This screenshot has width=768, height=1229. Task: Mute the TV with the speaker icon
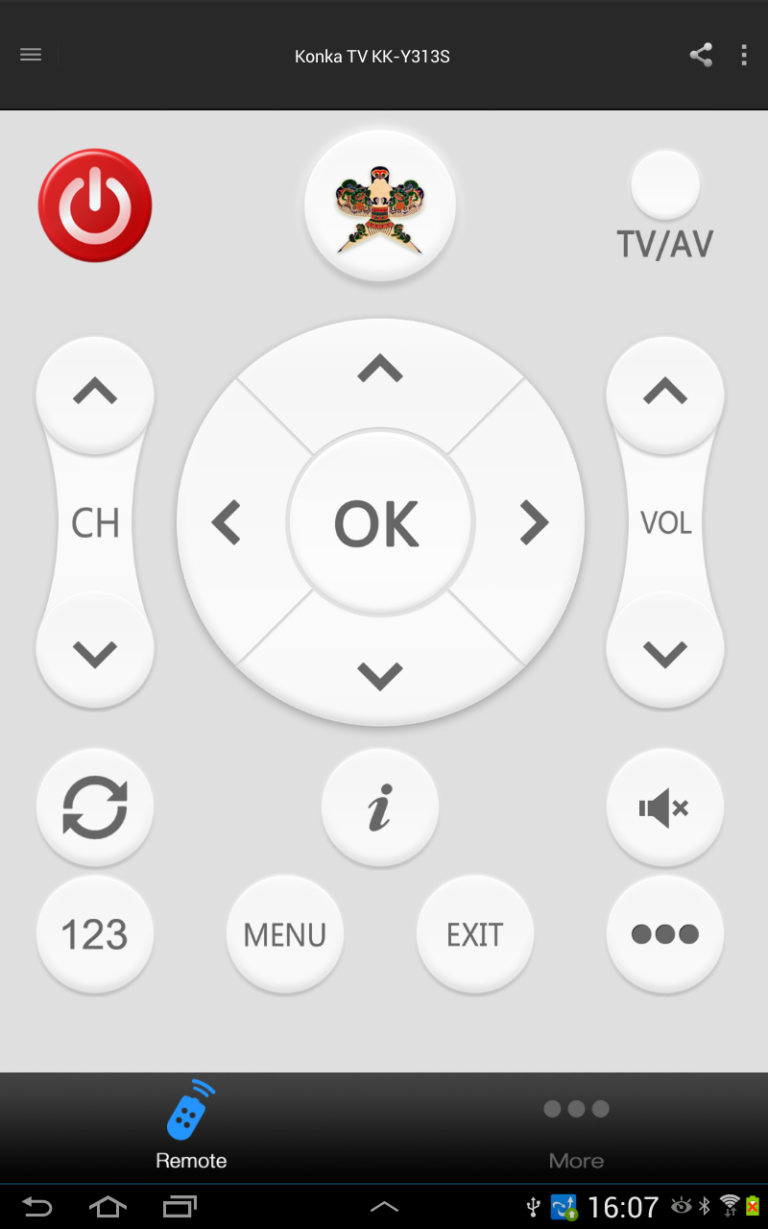click(x=665, y=807)
